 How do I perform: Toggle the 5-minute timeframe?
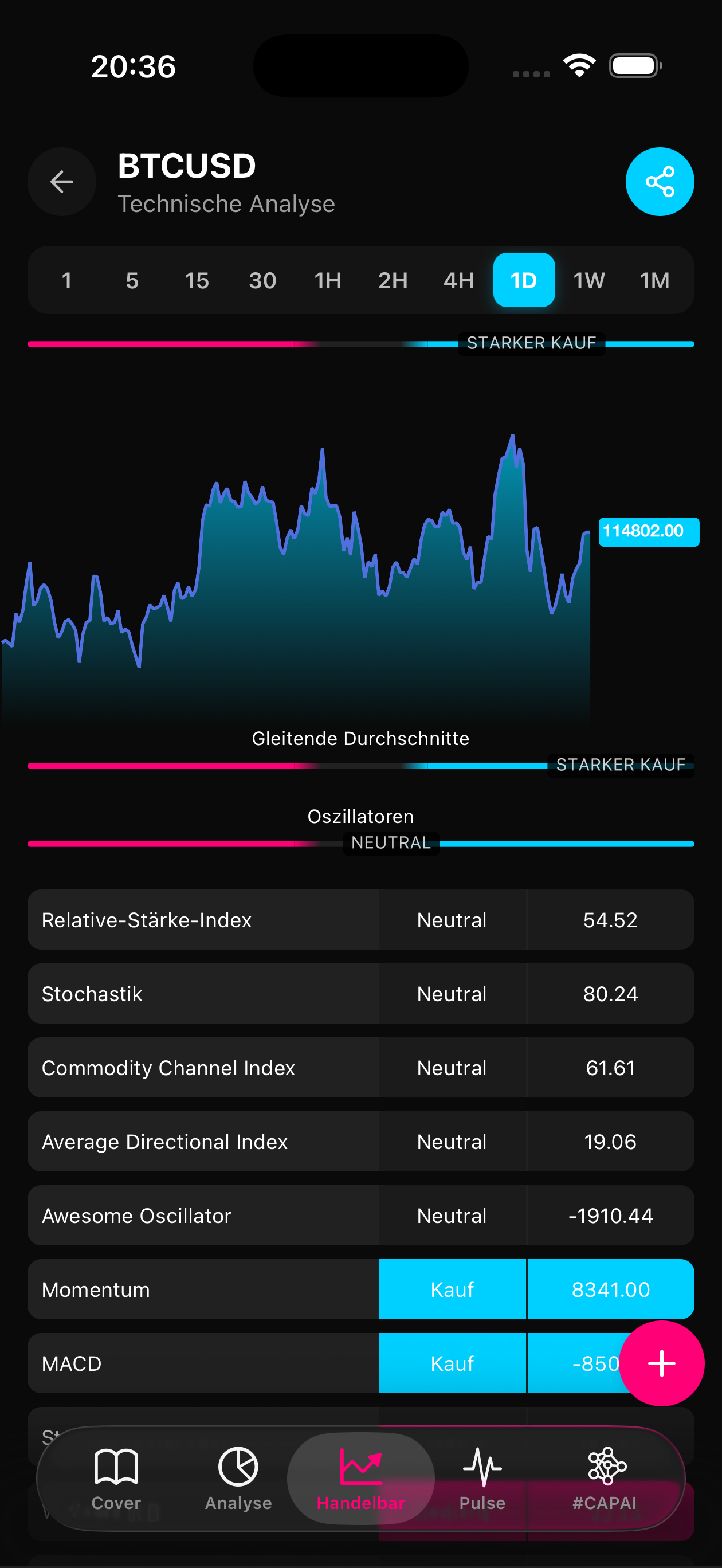click(x=131, y=281)
